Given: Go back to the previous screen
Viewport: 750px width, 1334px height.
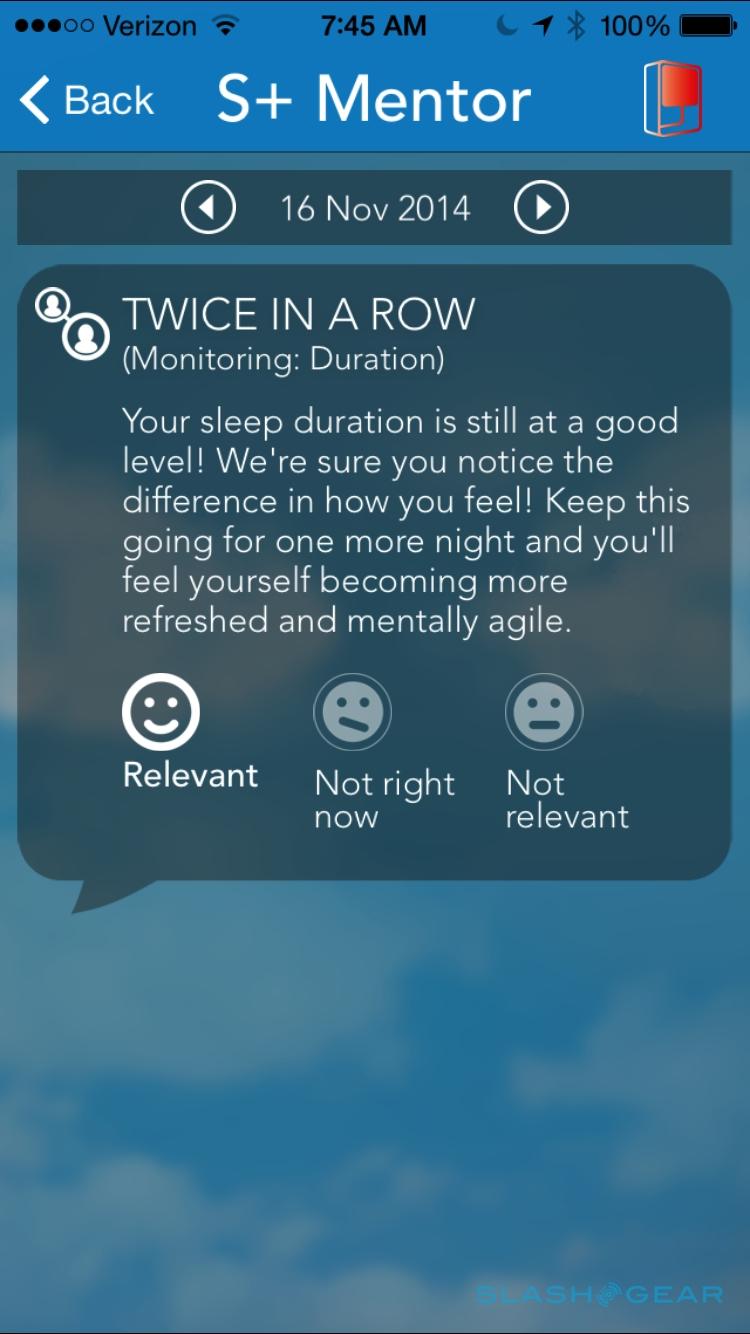Looking at the screenshot, I should click(86, 100).
